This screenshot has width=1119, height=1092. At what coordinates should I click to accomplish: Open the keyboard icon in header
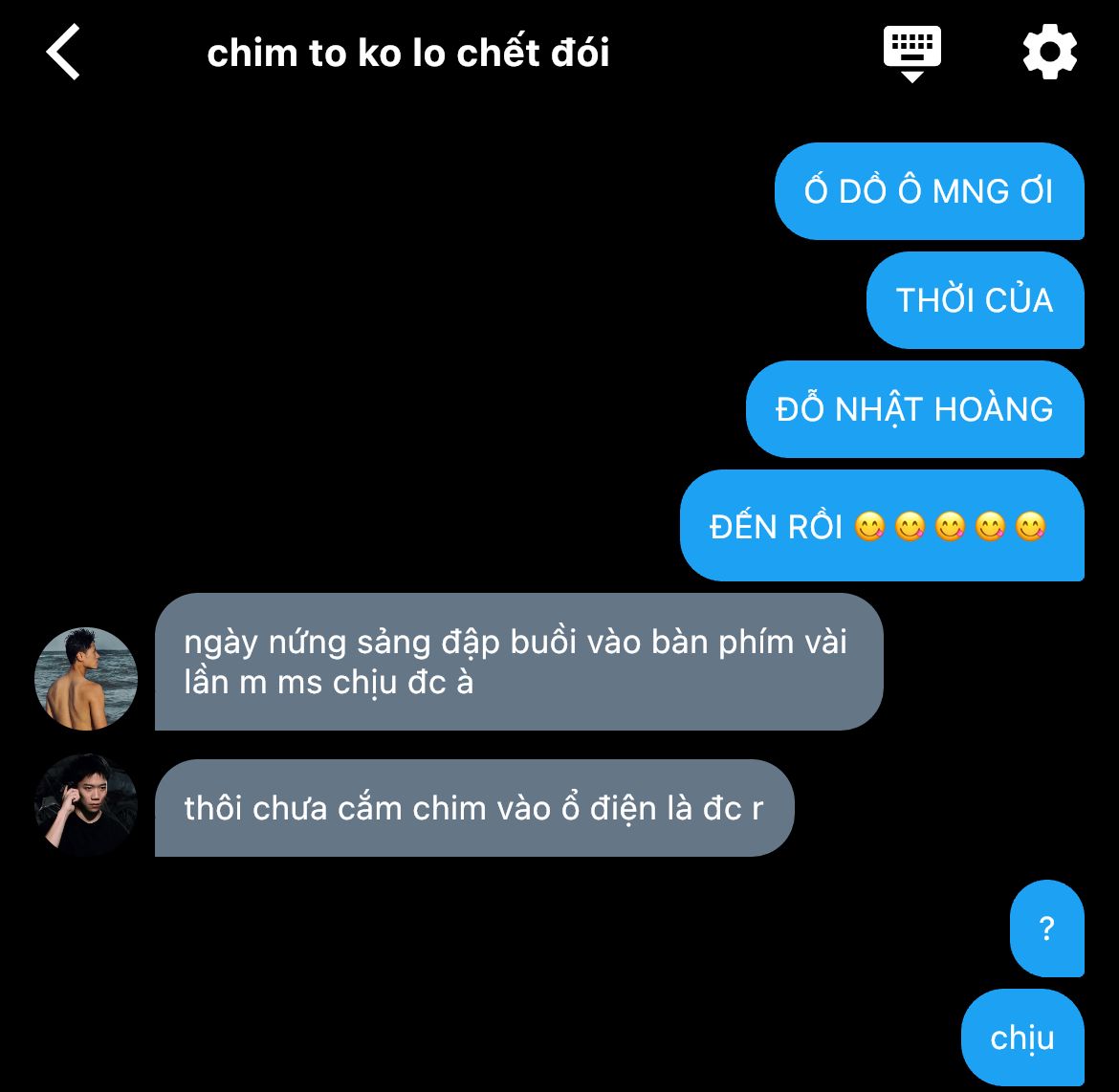(911, 53)
